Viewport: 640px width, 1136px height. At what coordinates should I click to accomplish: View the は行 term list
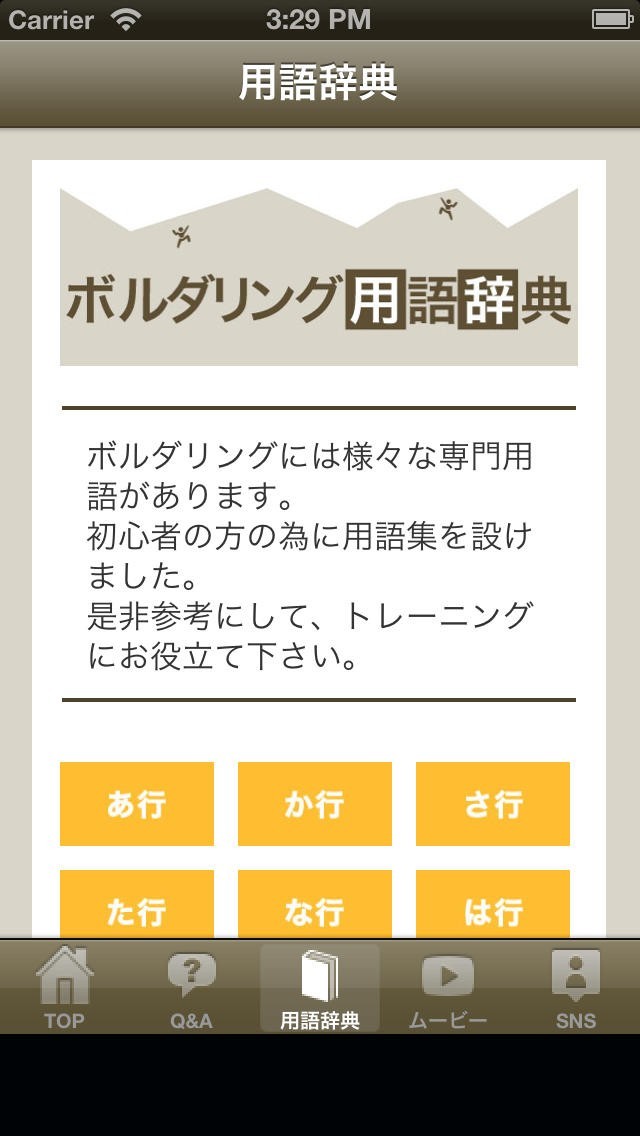point(493,904)
